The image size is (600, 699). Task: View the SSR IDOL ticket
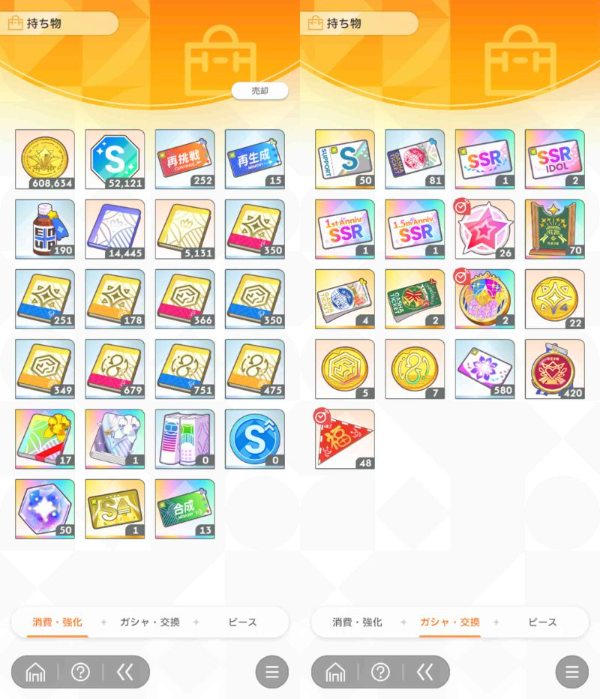(x=555, y=159)
